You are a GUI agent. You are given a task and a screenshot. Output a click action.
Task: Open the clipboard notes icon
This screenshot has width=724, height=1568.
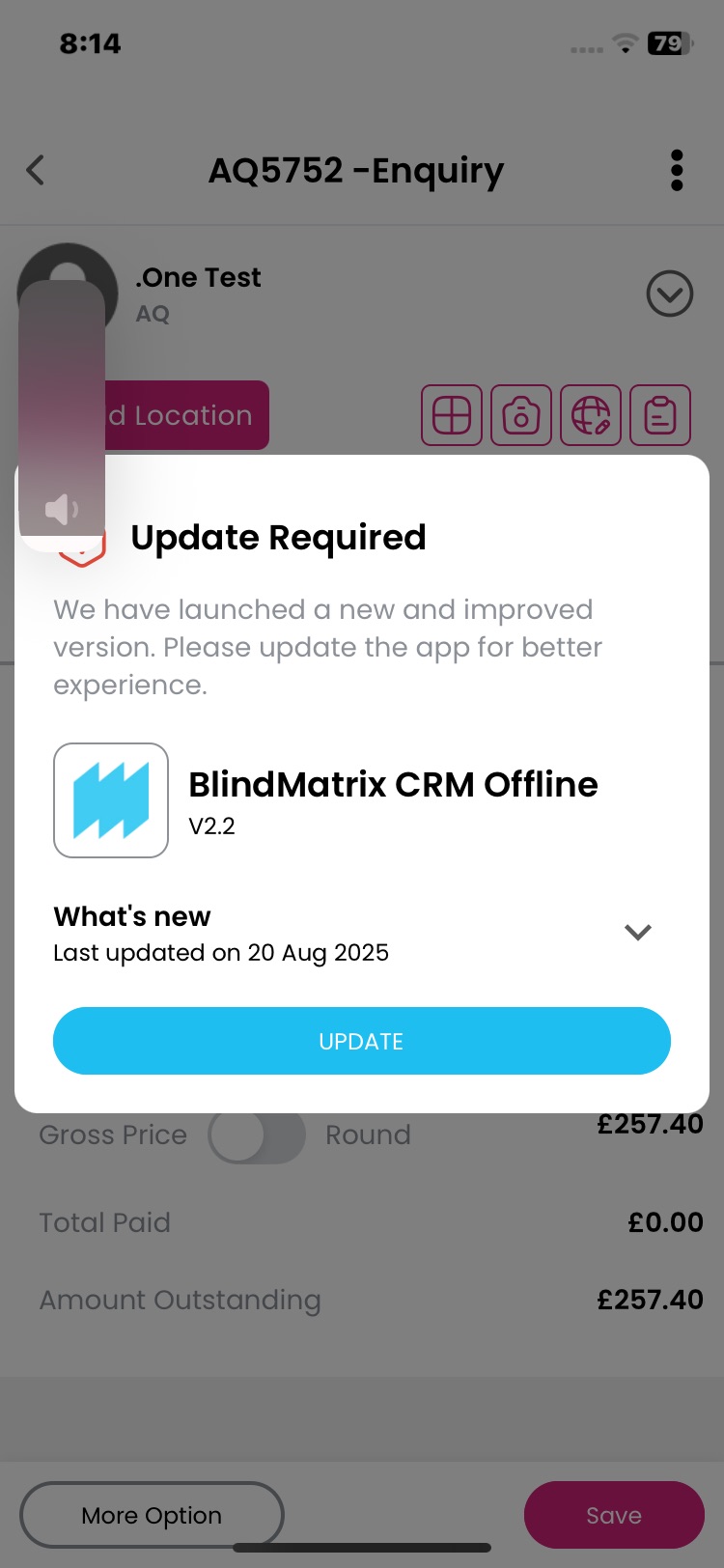[x=660, y=415]
